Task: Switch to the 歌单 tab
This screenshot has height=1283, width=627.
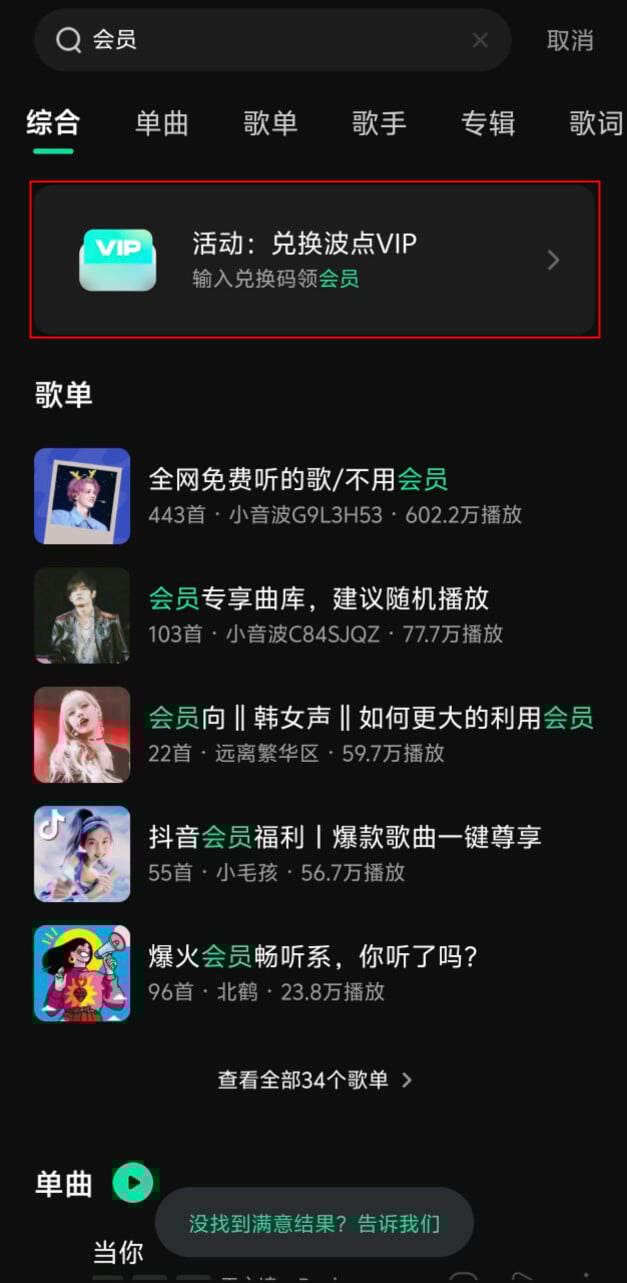Action: (x=270, y=123)
